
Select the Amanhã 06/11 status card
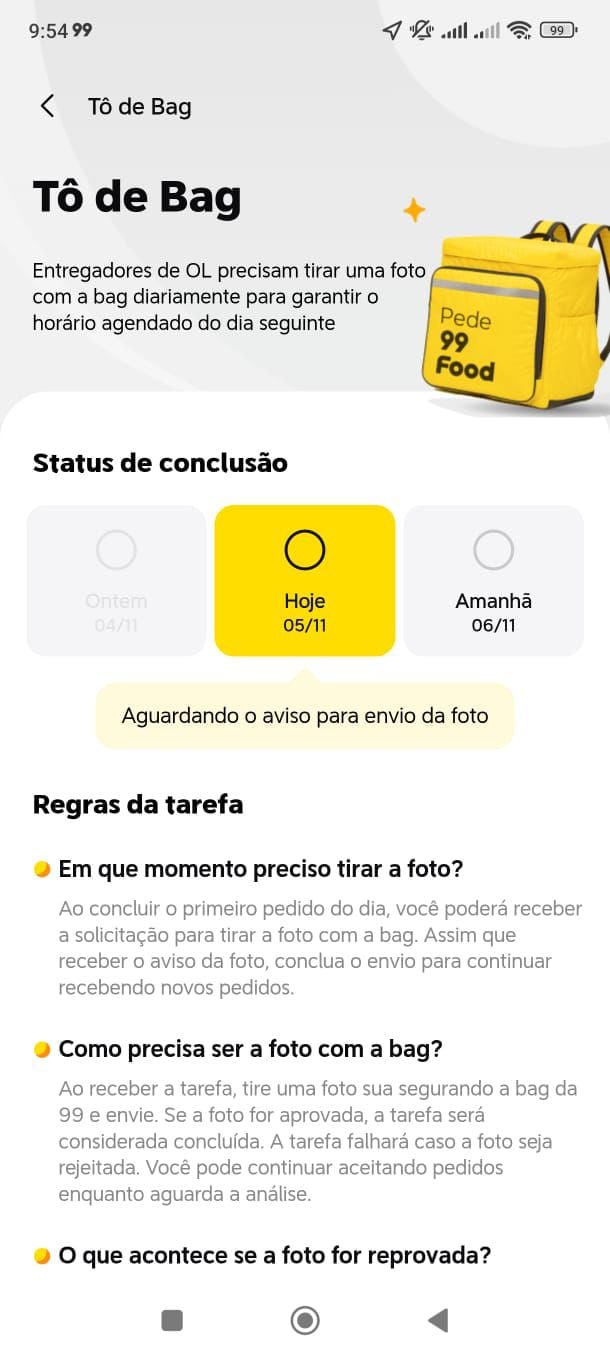(x=493, y=581)
